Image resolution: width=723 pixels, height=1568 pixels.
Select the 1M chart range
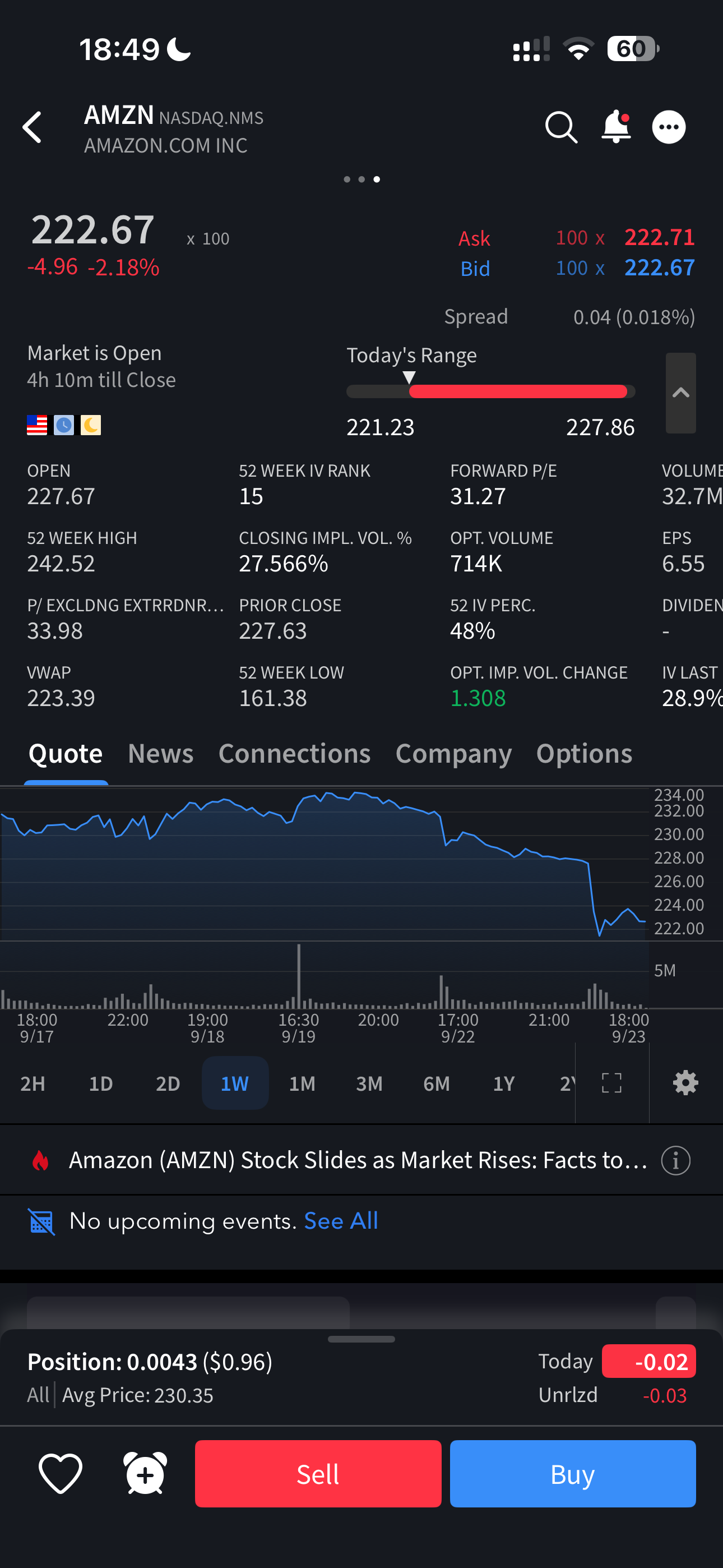(x=302, y=1083)
